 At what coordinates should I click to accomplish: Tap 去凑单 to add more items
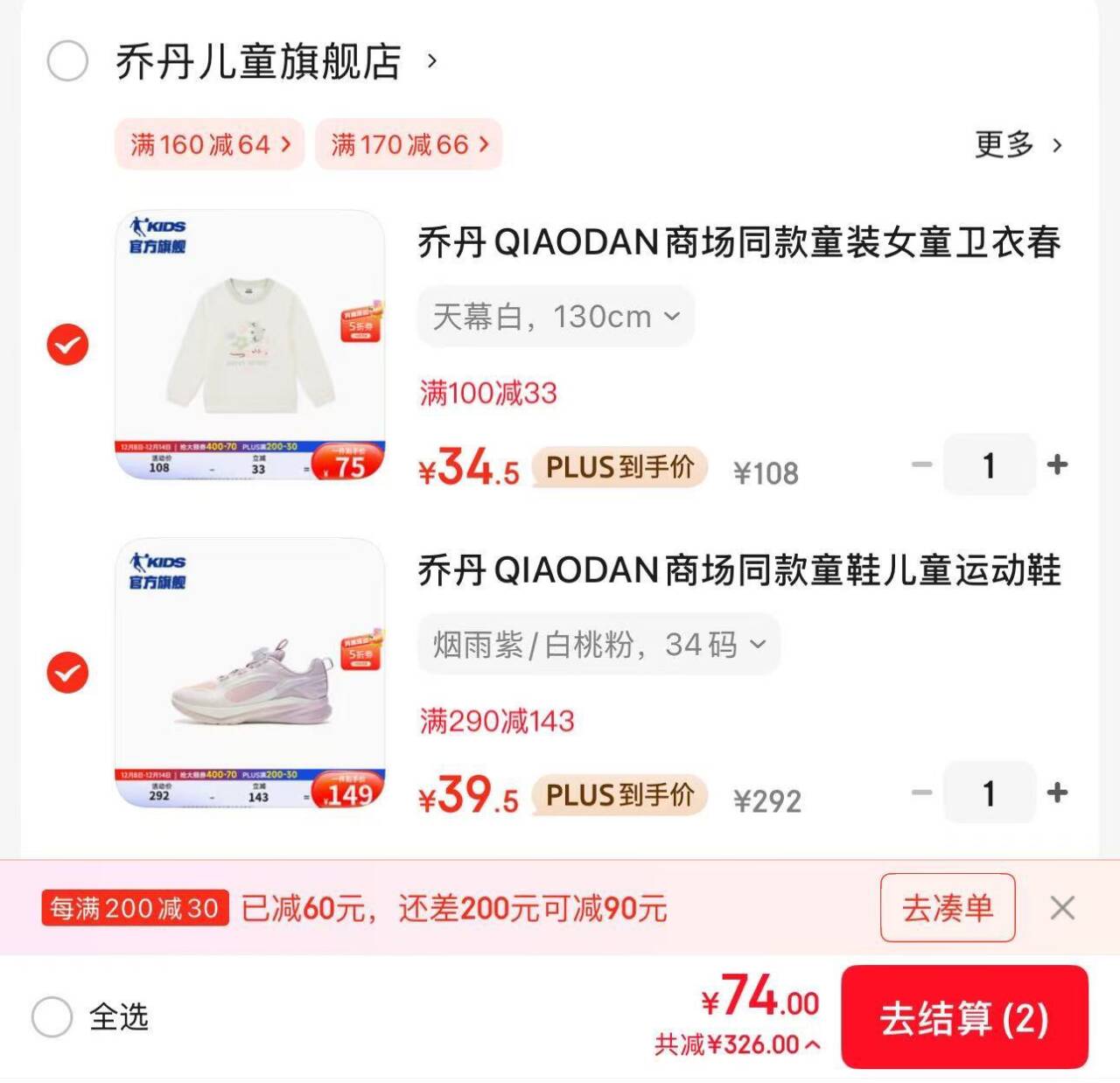point(948,908)
